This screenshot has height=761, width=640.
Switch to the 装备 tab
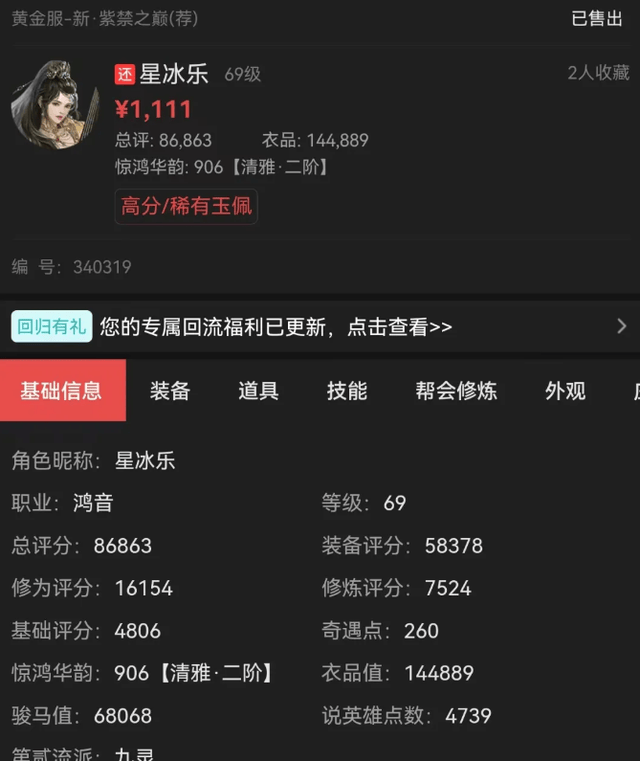pos(170,391)
